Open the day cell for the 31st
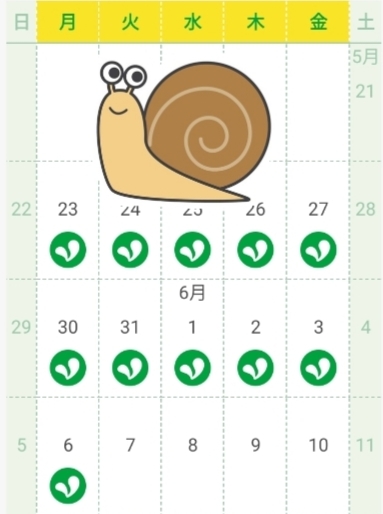The width and height of the screenshot is (383, 514). (130, 338)
